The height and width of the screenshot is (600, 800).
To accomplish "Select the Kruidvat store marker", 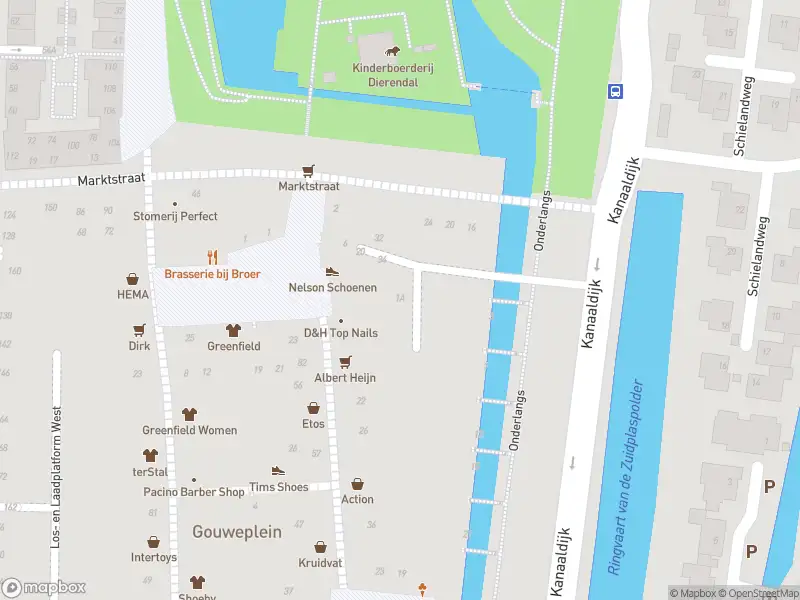I will 320,547.
